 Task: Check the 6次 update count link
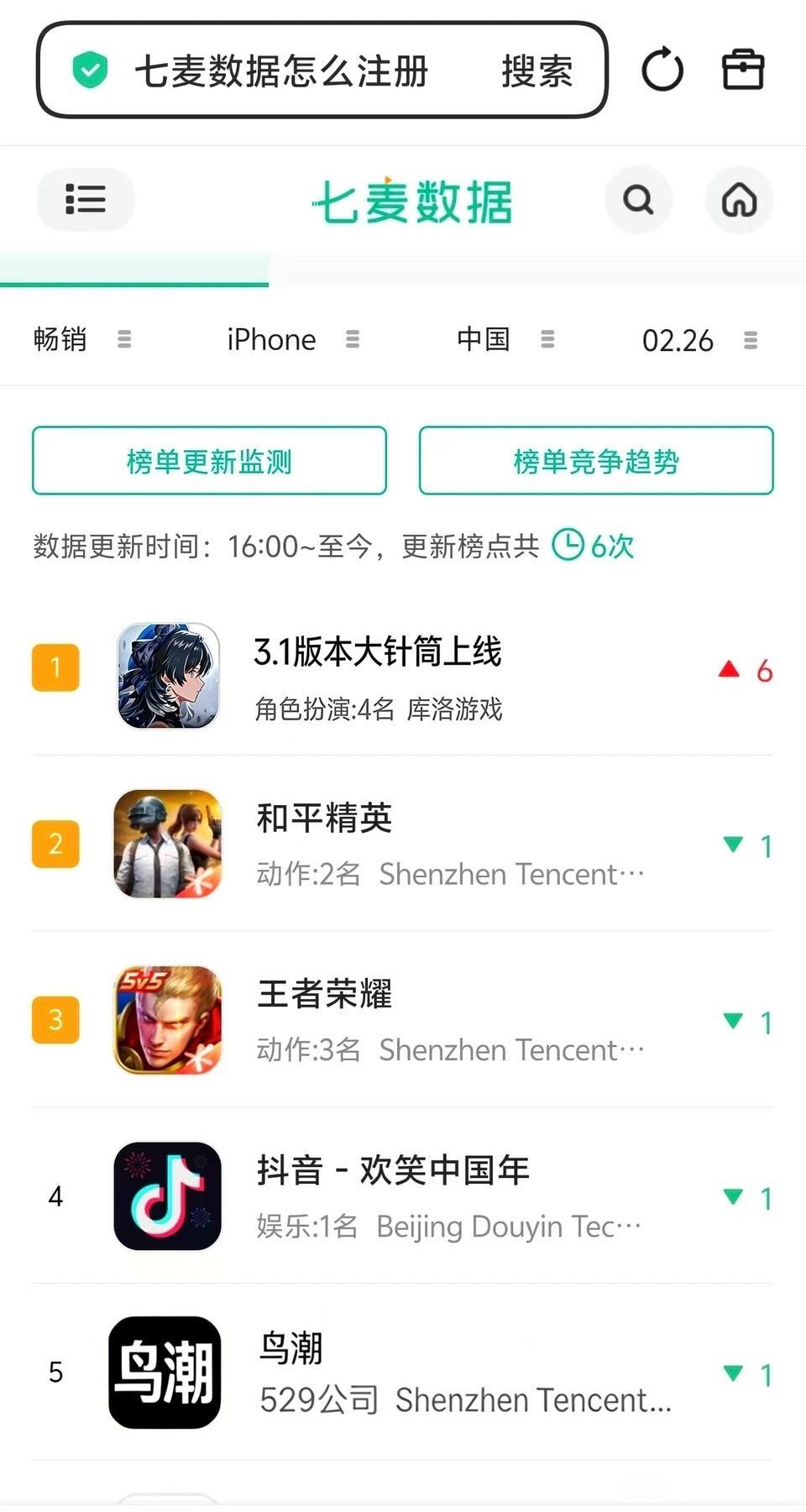(x=593, y=546)
